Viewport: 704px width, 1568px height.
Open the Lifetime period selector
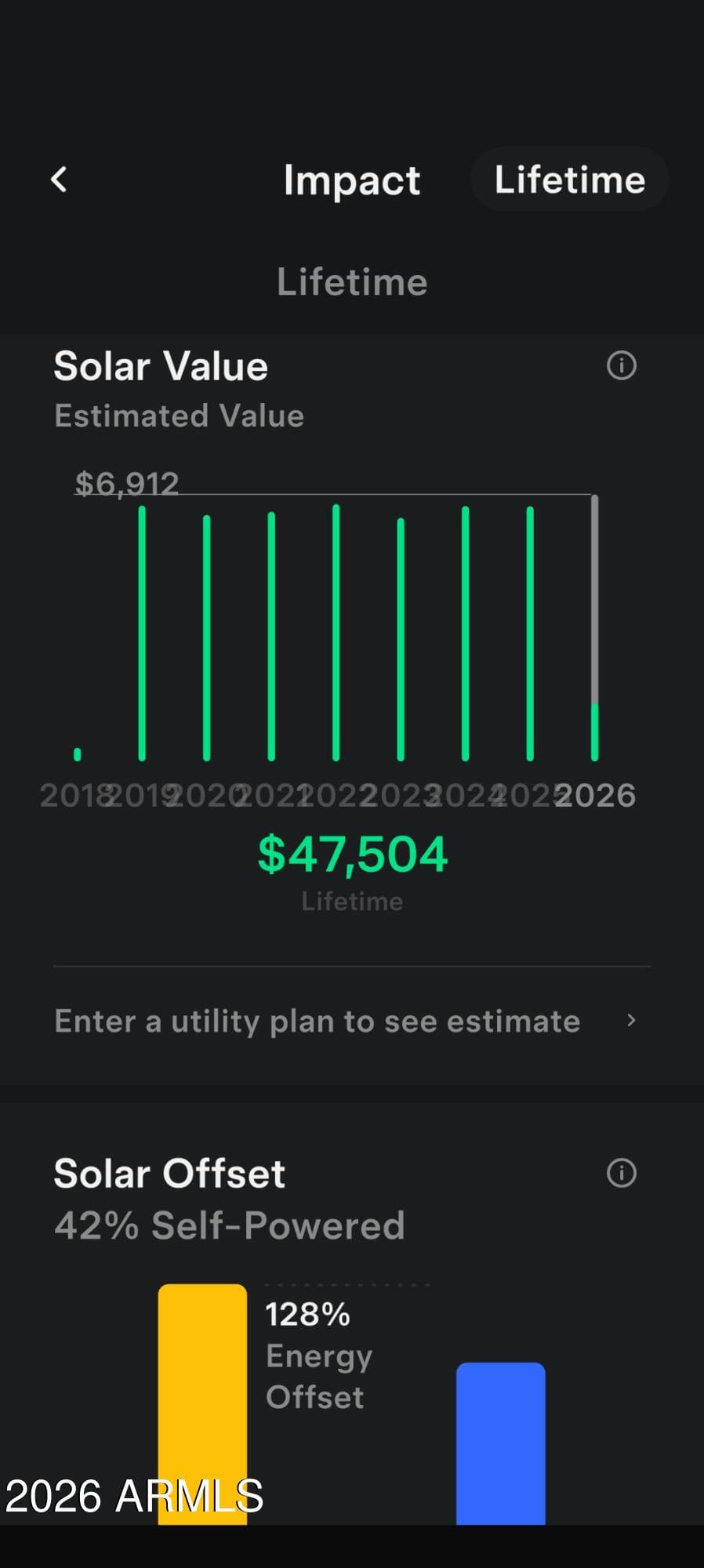(569, 180)
